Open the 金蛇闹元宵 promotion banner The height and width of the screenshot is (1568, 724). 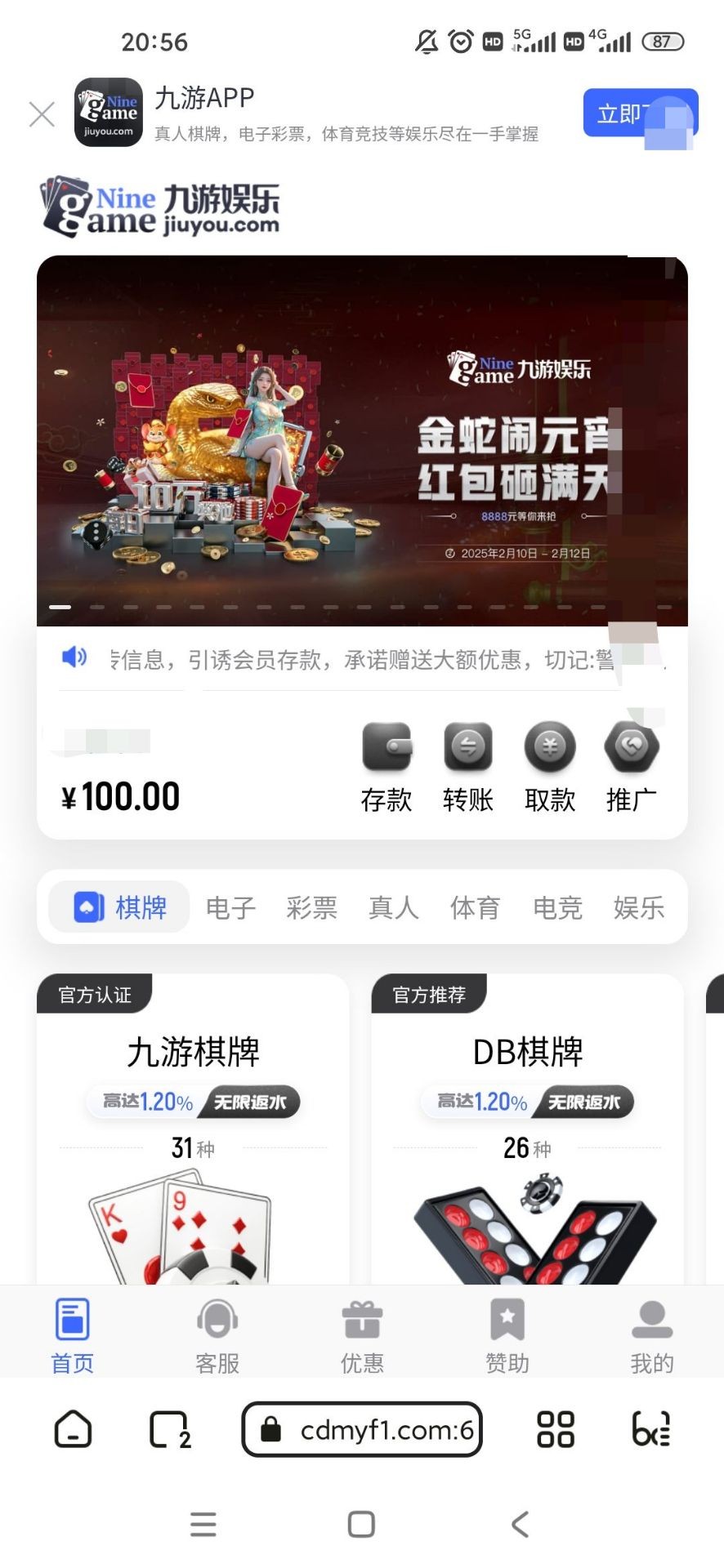coord(362,441)
